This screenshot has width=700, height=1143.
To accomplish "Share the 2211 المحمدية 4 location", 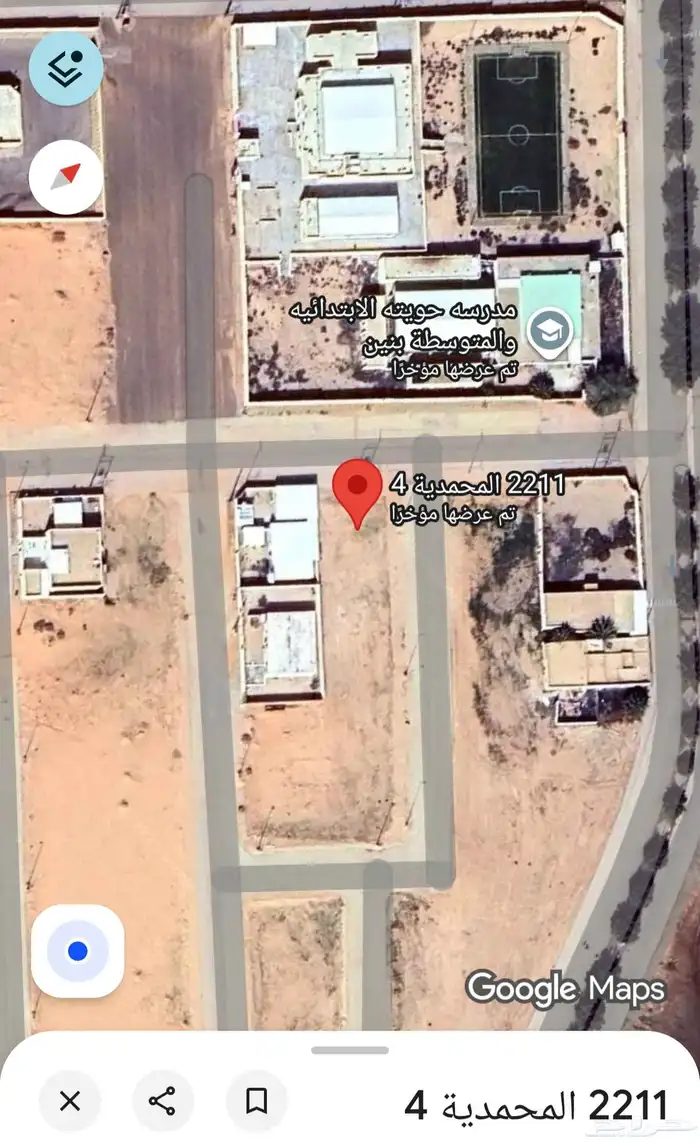I will coord(162,1101).
